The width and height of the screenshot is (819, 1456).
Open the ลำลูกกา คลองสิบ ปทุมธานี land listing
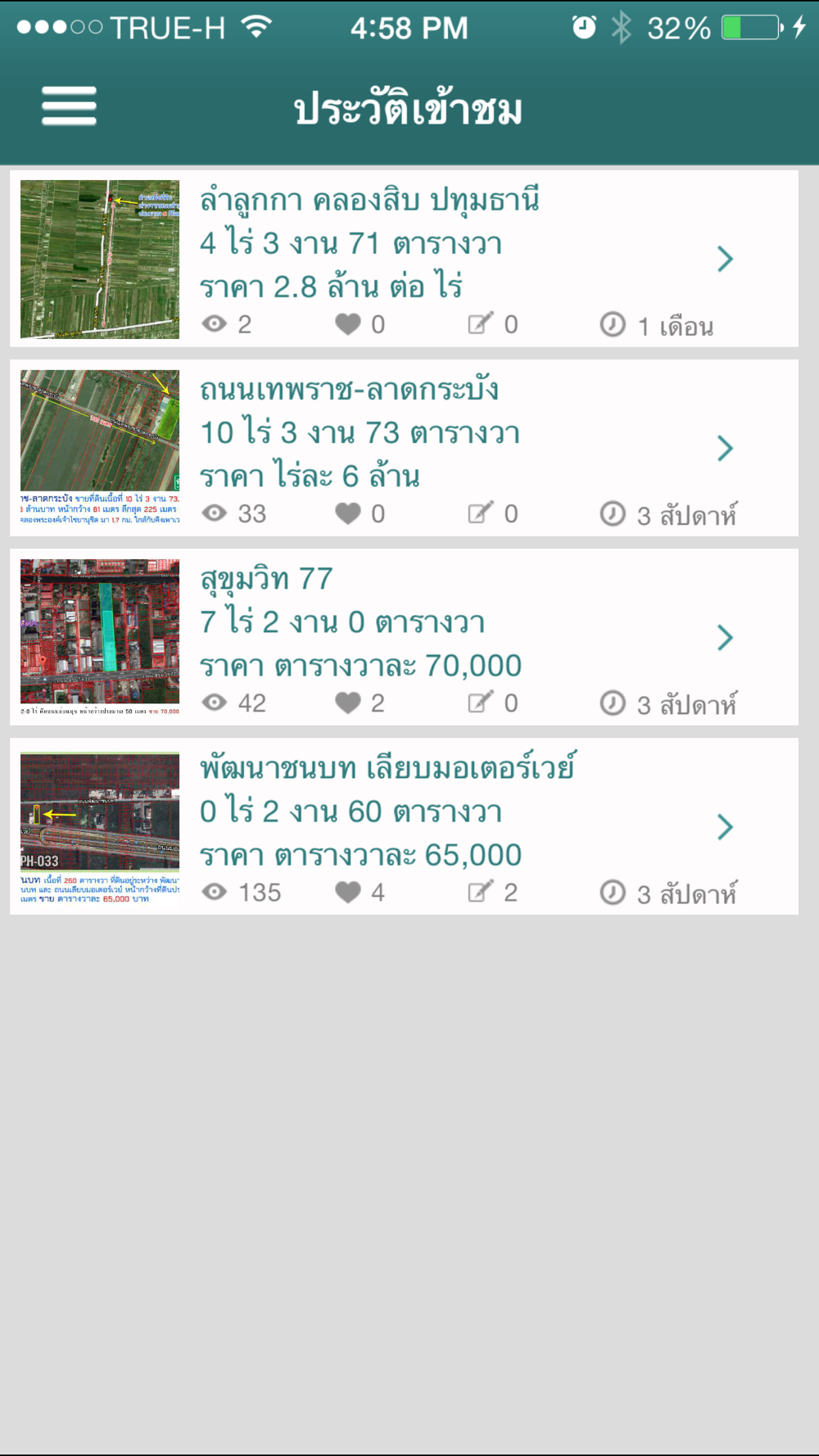click(404, 259)
